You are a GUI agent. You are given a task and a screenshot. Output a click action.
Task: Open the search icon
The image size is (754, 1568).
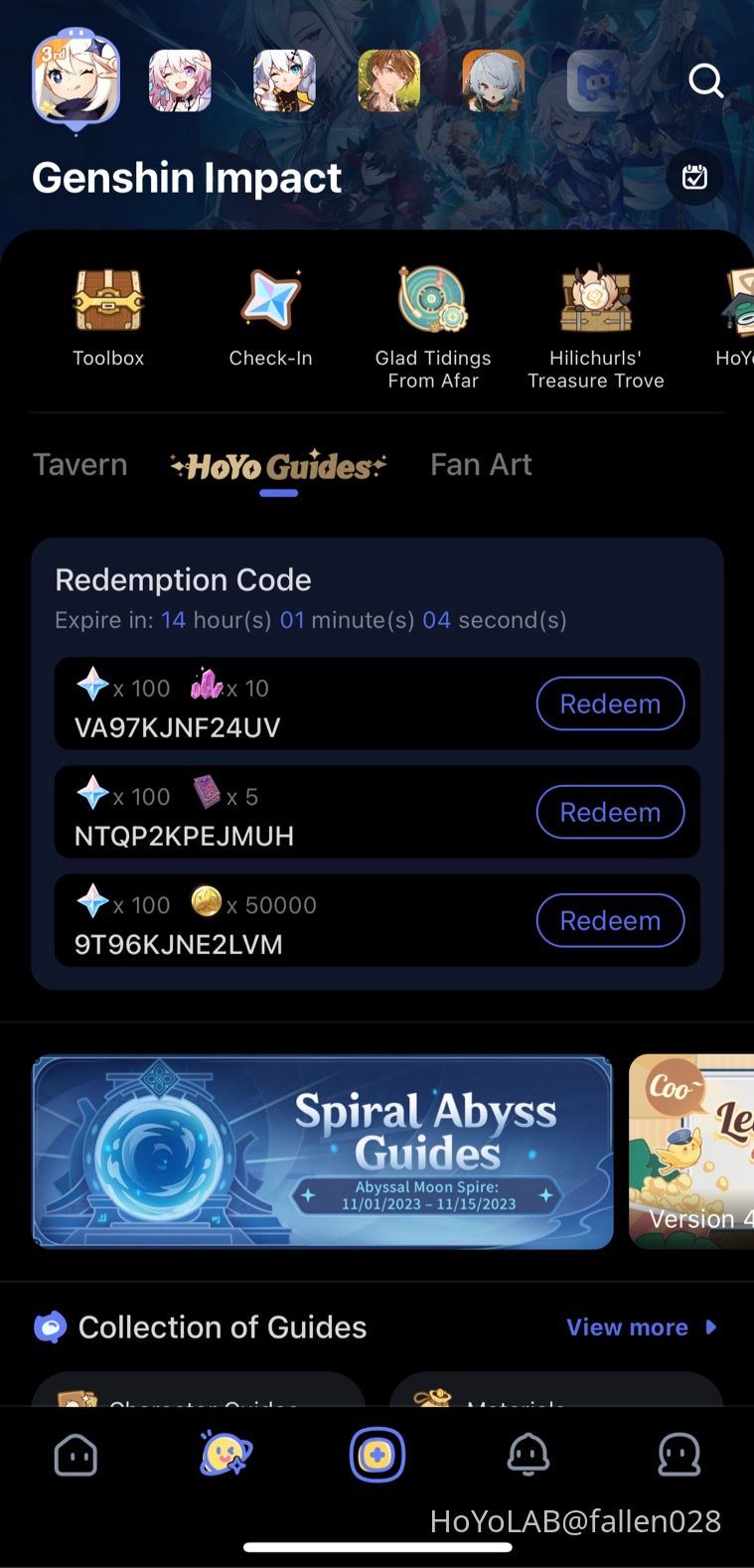coord(705,80)
